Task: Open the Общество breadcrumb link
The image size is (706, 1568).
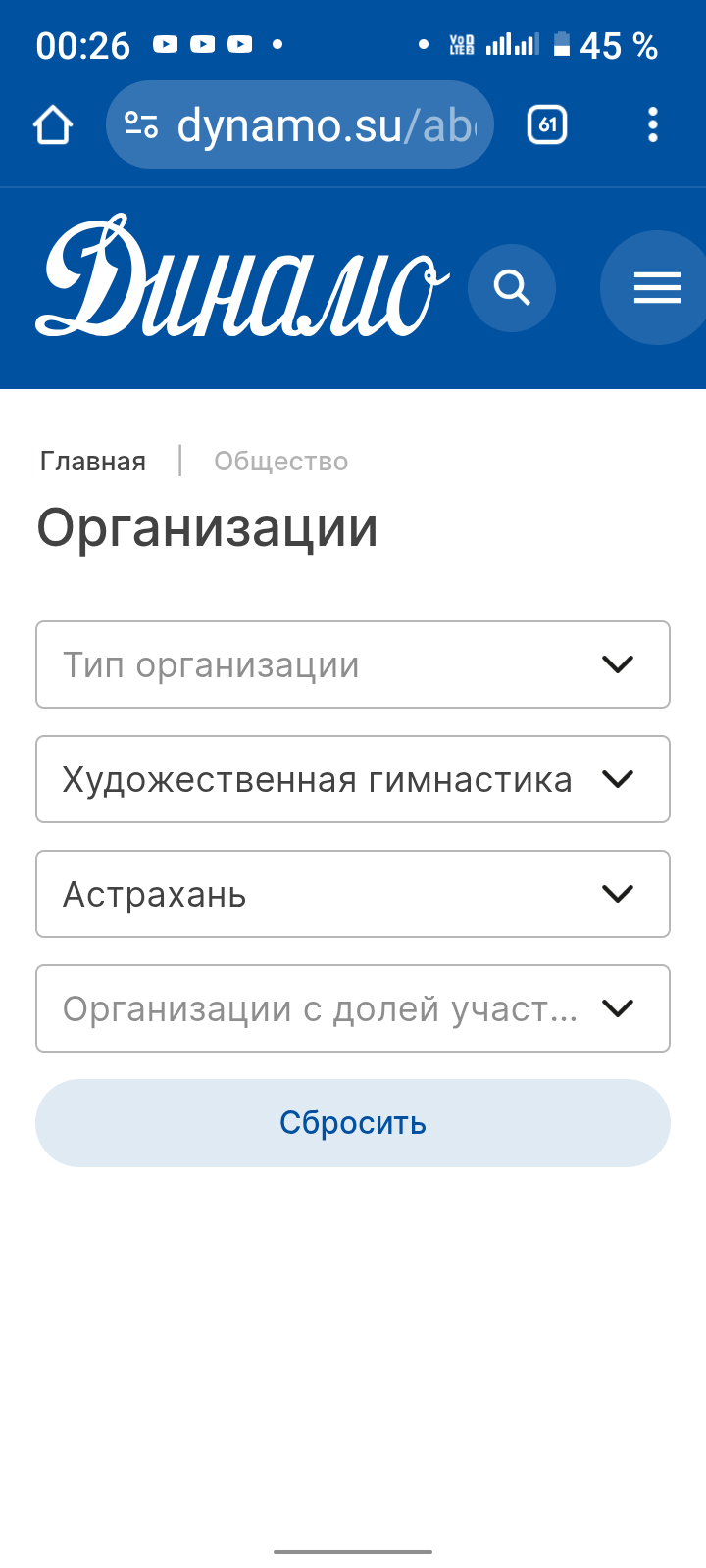Action: point(281,462)
